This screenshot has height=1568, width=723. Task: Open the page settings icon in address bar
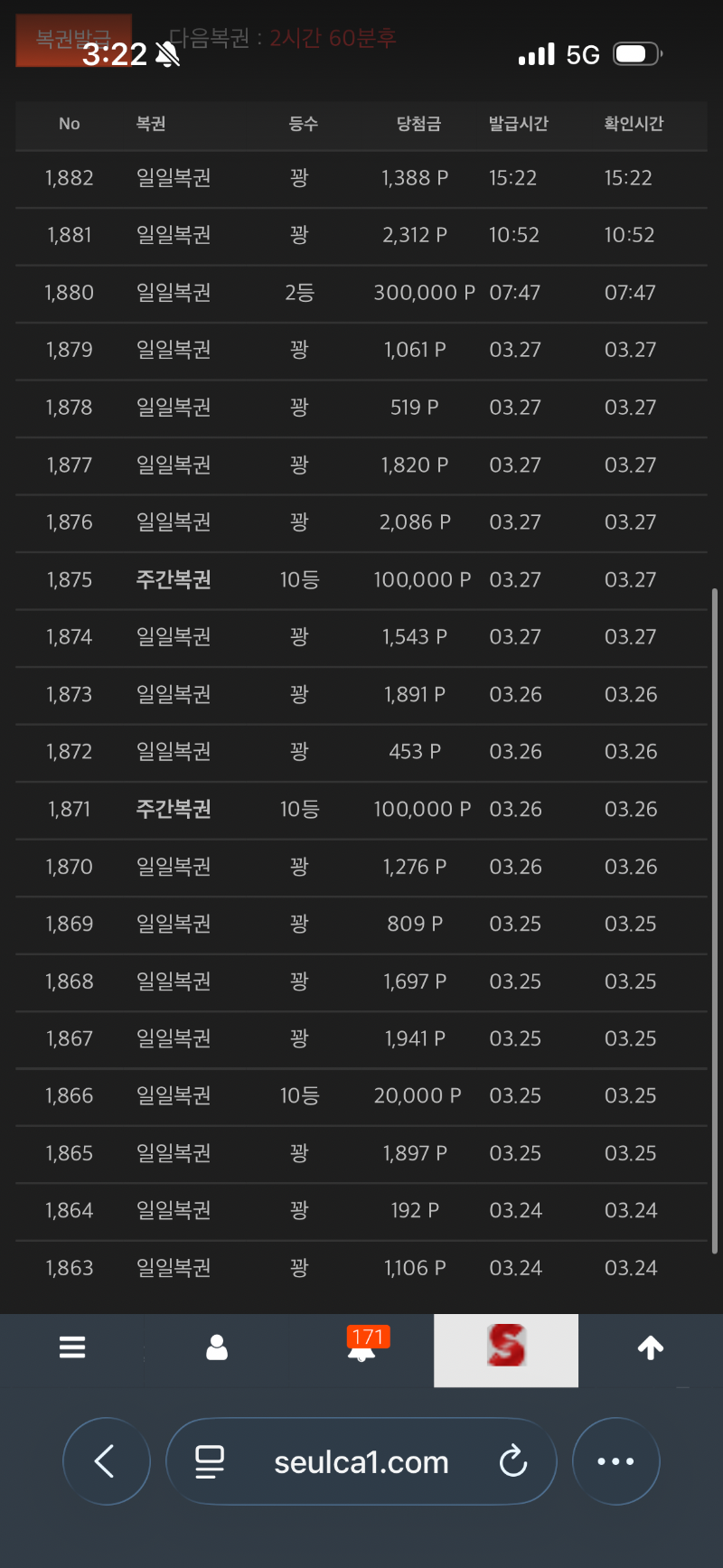[x=210, y=1461]
